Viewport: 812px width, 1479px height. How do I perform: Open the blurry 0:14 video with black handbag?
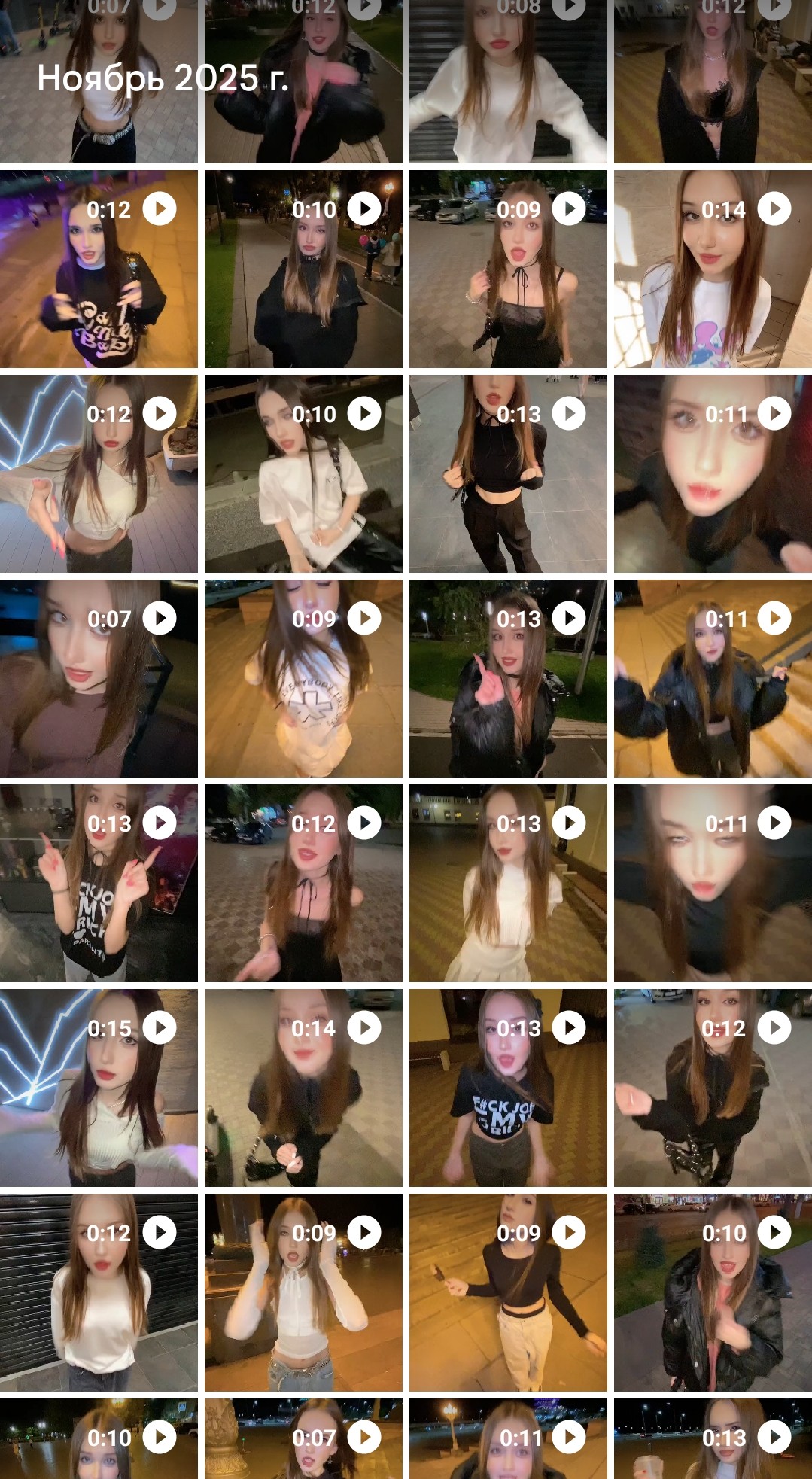pos(303,1088)
